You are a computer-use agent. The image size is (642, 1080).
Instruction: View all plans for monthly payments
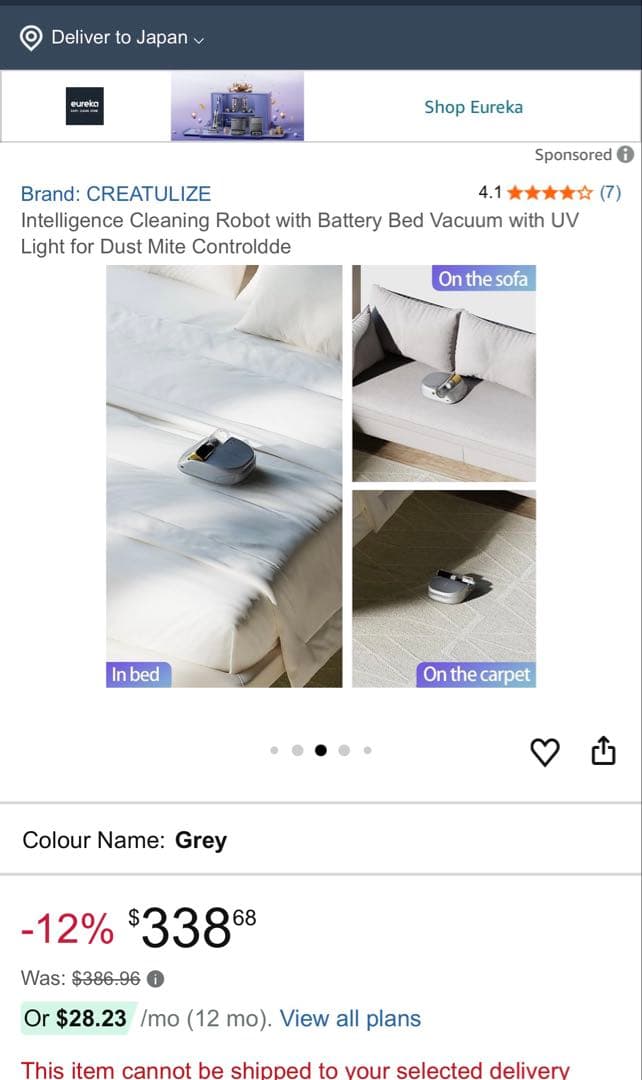[350, 1019]
